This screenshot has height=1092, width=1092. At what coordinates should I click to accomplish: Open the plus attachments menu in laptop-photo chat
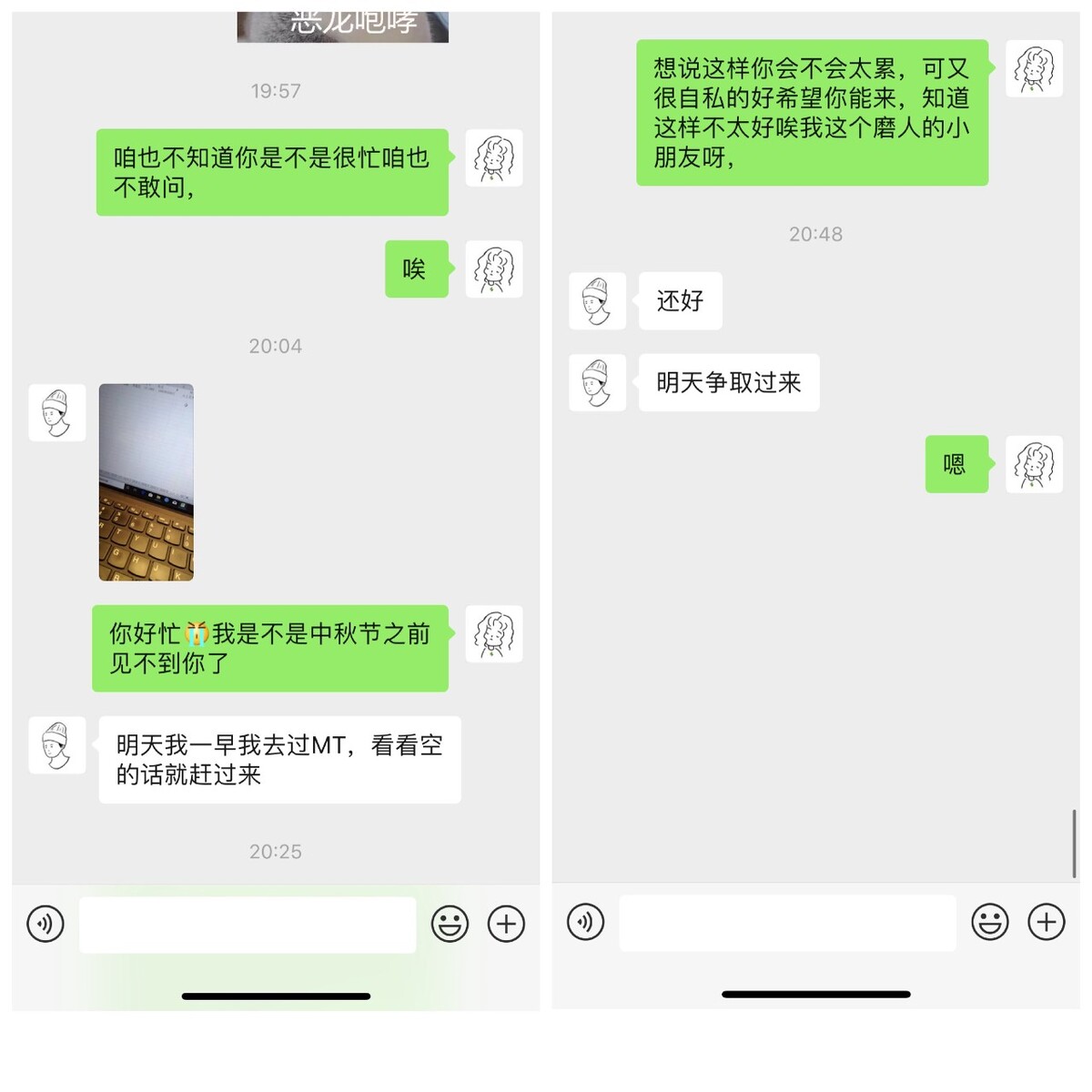(x=506, y=924)
